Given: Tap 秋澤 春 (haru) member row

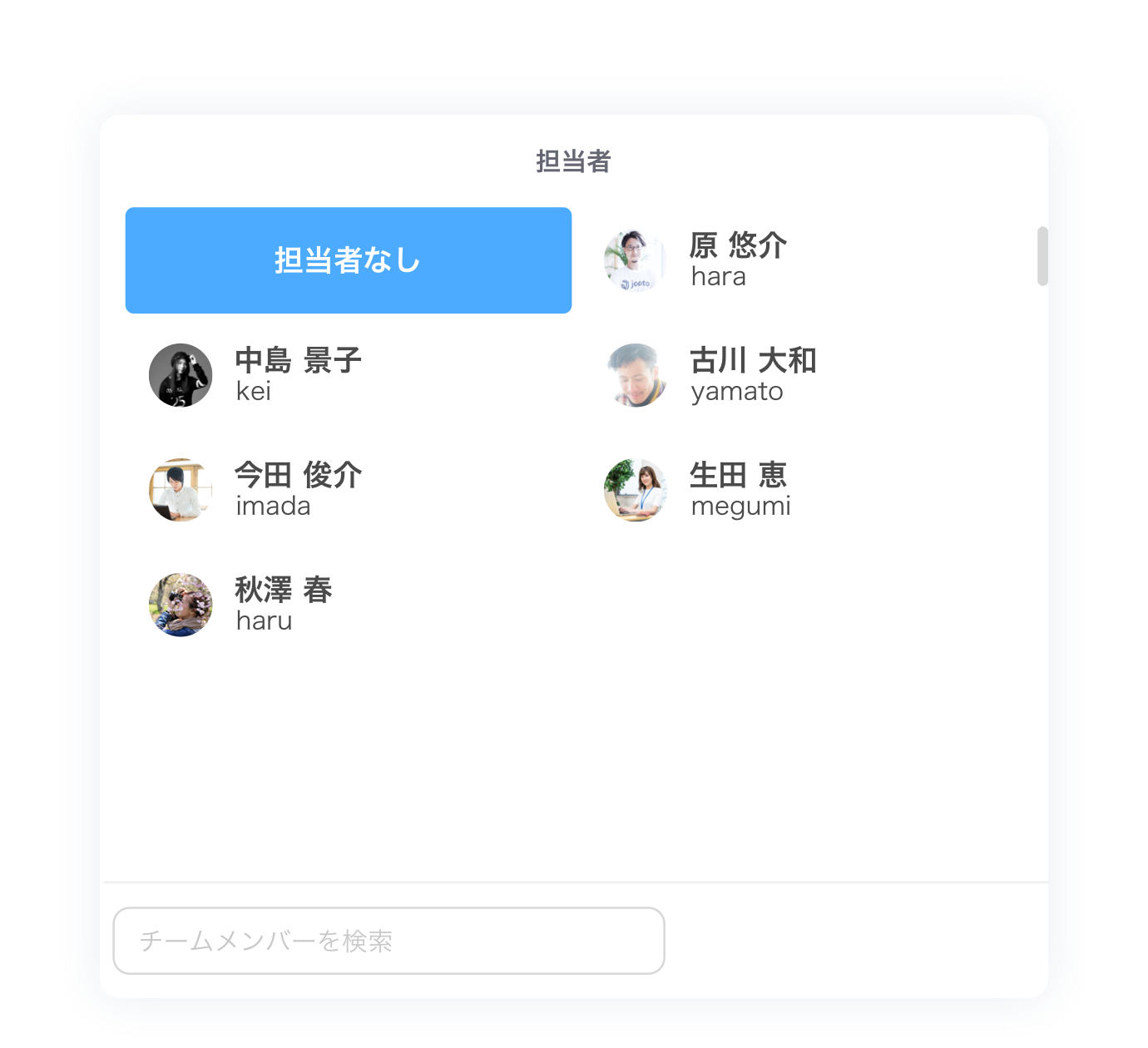Looking at the screenshot, I should point(283,605).
